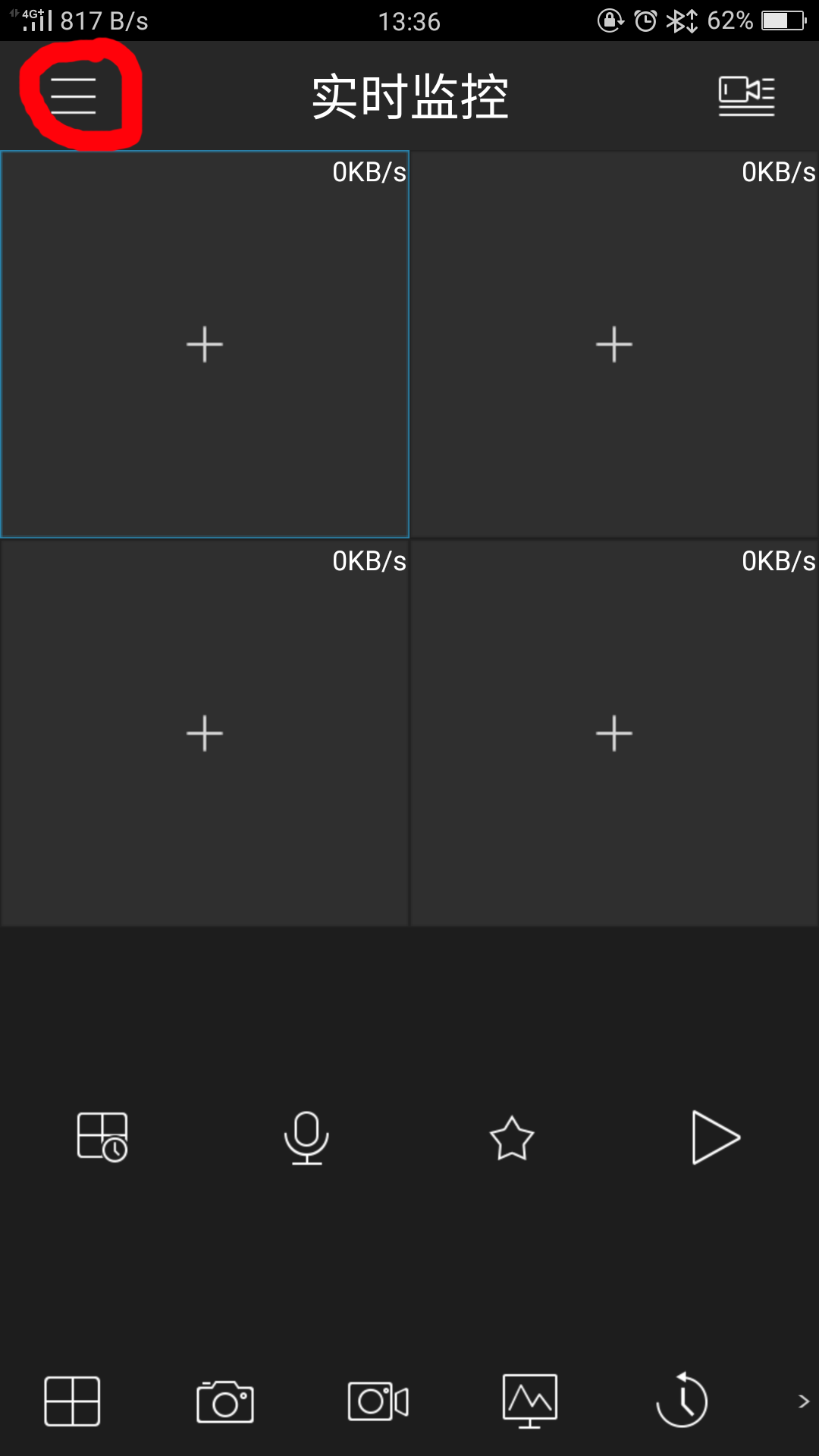Screen dimensions: 819x1456
Task: Open recorded video playback history
Action: point(682,1400)
